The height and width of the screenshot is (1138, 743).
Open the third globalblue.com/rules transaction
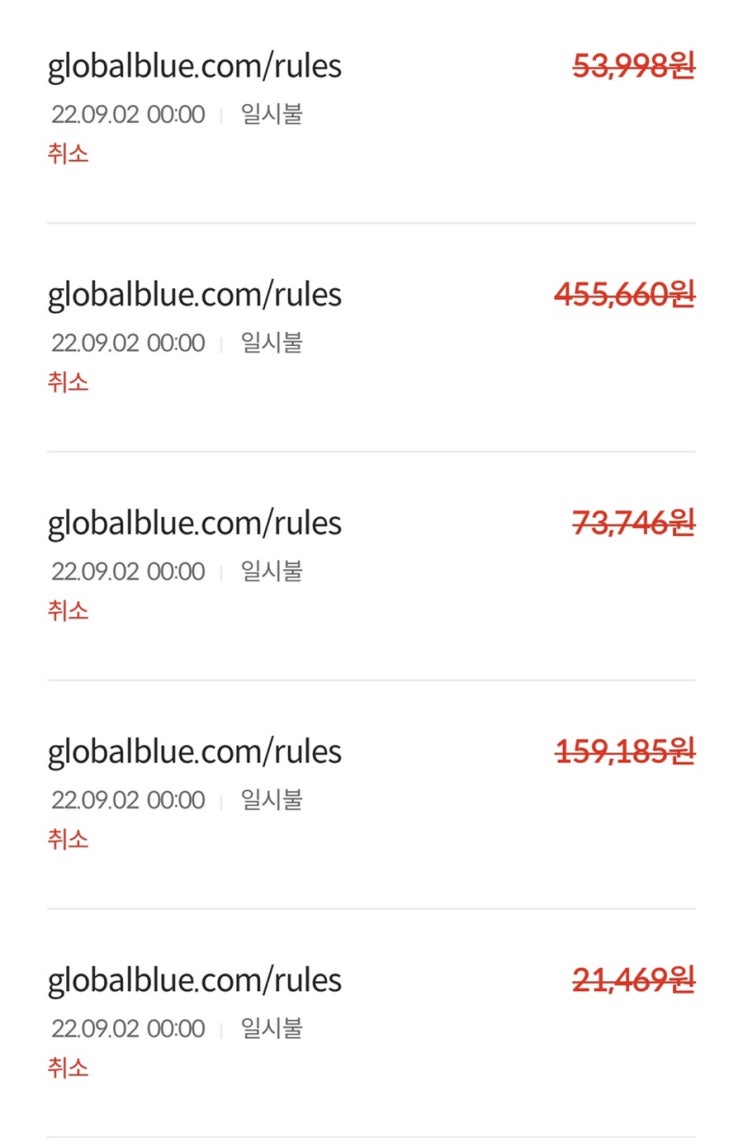pyautogui.click(x=194, y=523)
